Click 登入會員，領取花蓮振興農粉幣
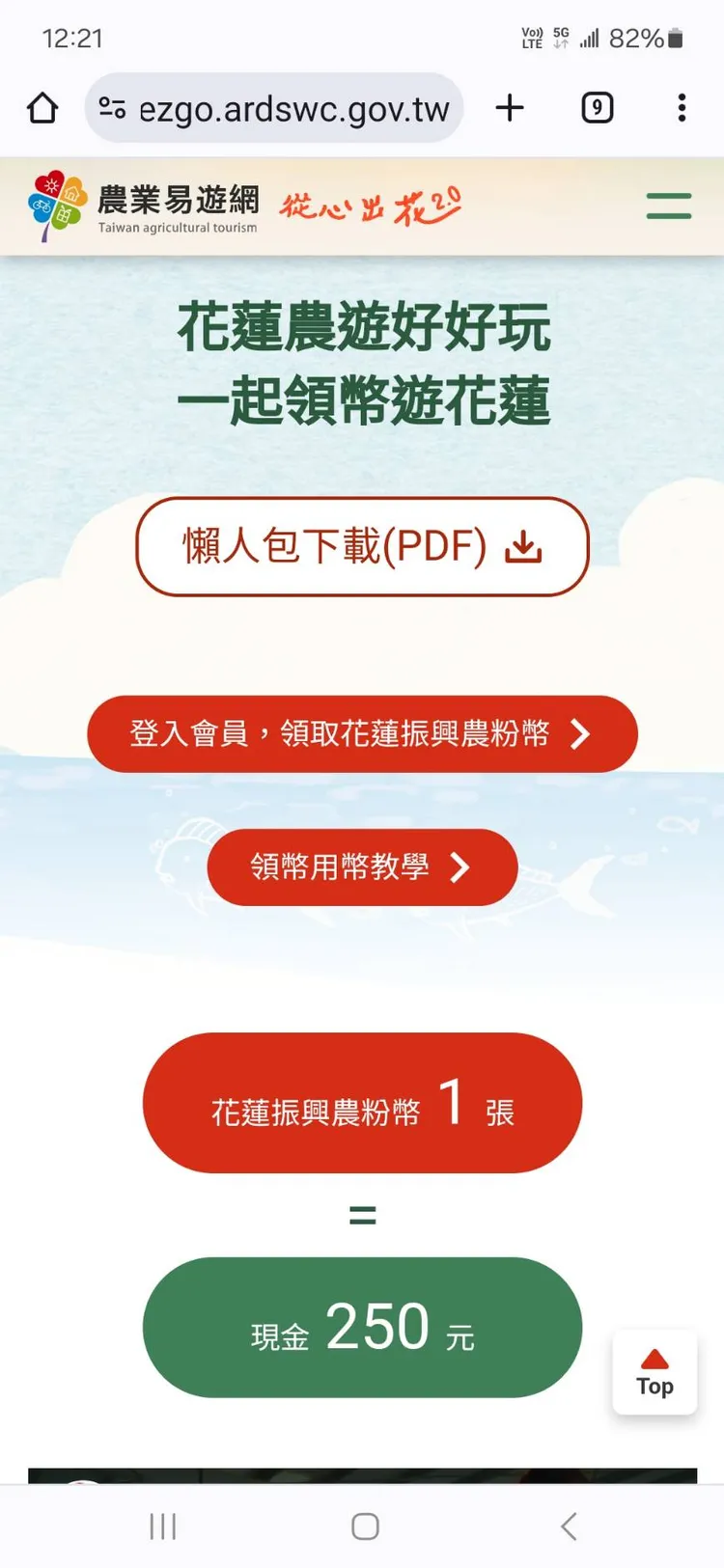This screenshot has width=724, height=1568. click(x=362, y=734)
